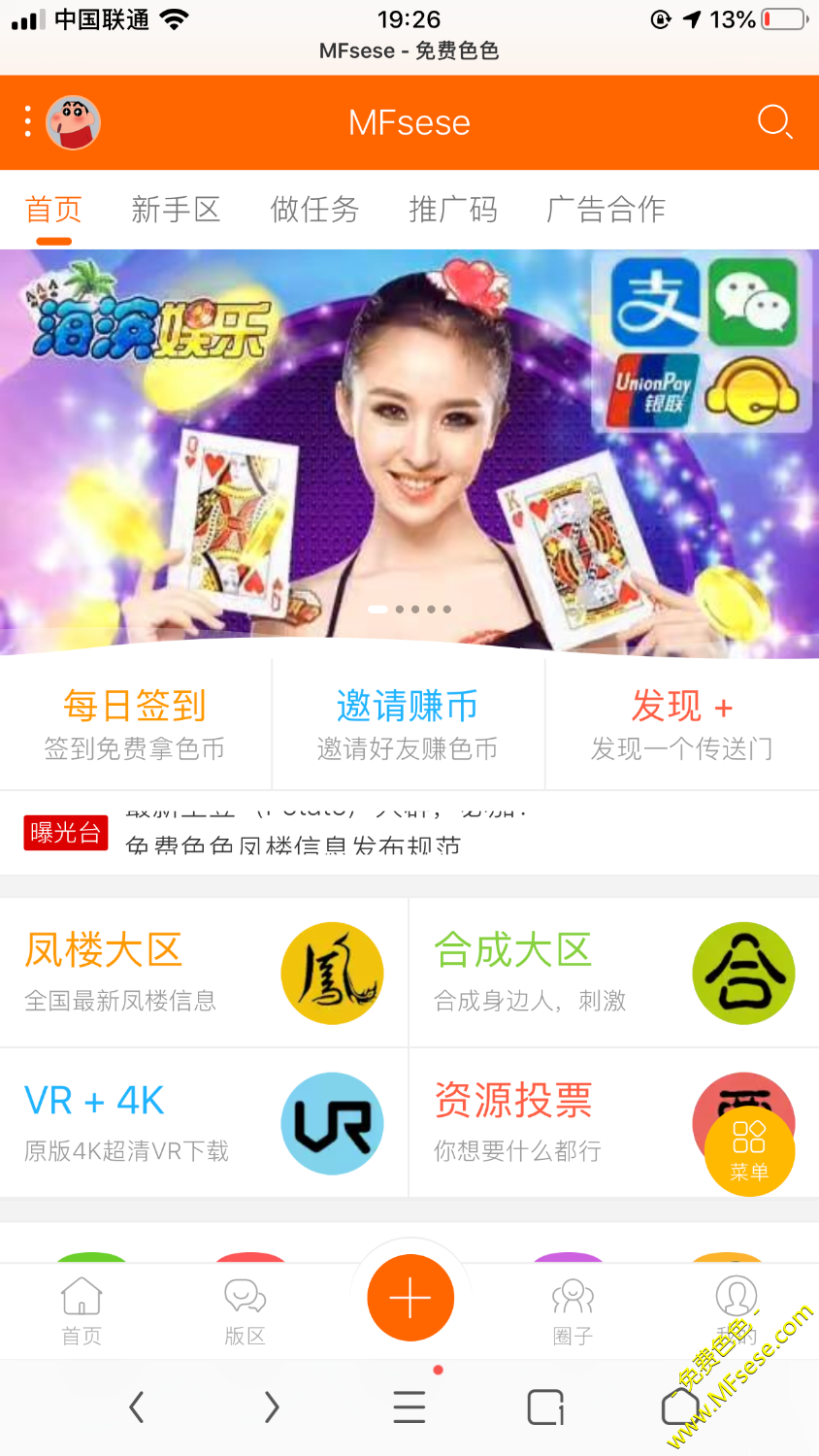The width and height of the screenshot is (819, 1456).
Task: Tap the profile avatar in header
Action: coord(74,122)
